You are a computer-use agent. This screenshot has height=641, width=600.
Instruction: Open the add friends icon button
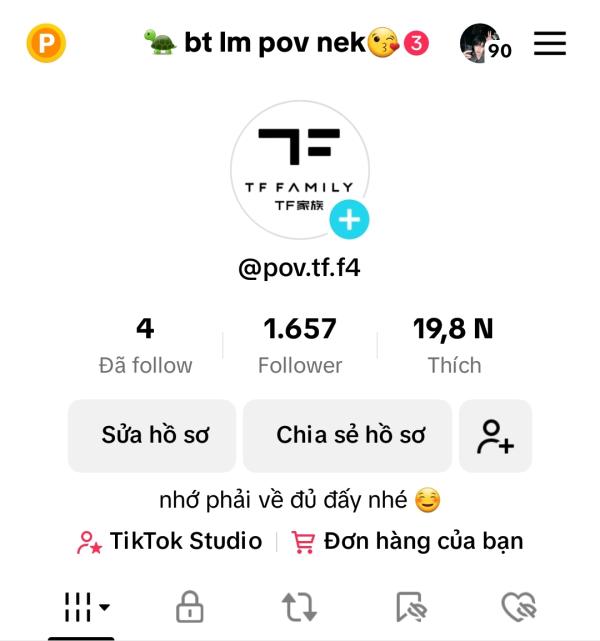495,435
